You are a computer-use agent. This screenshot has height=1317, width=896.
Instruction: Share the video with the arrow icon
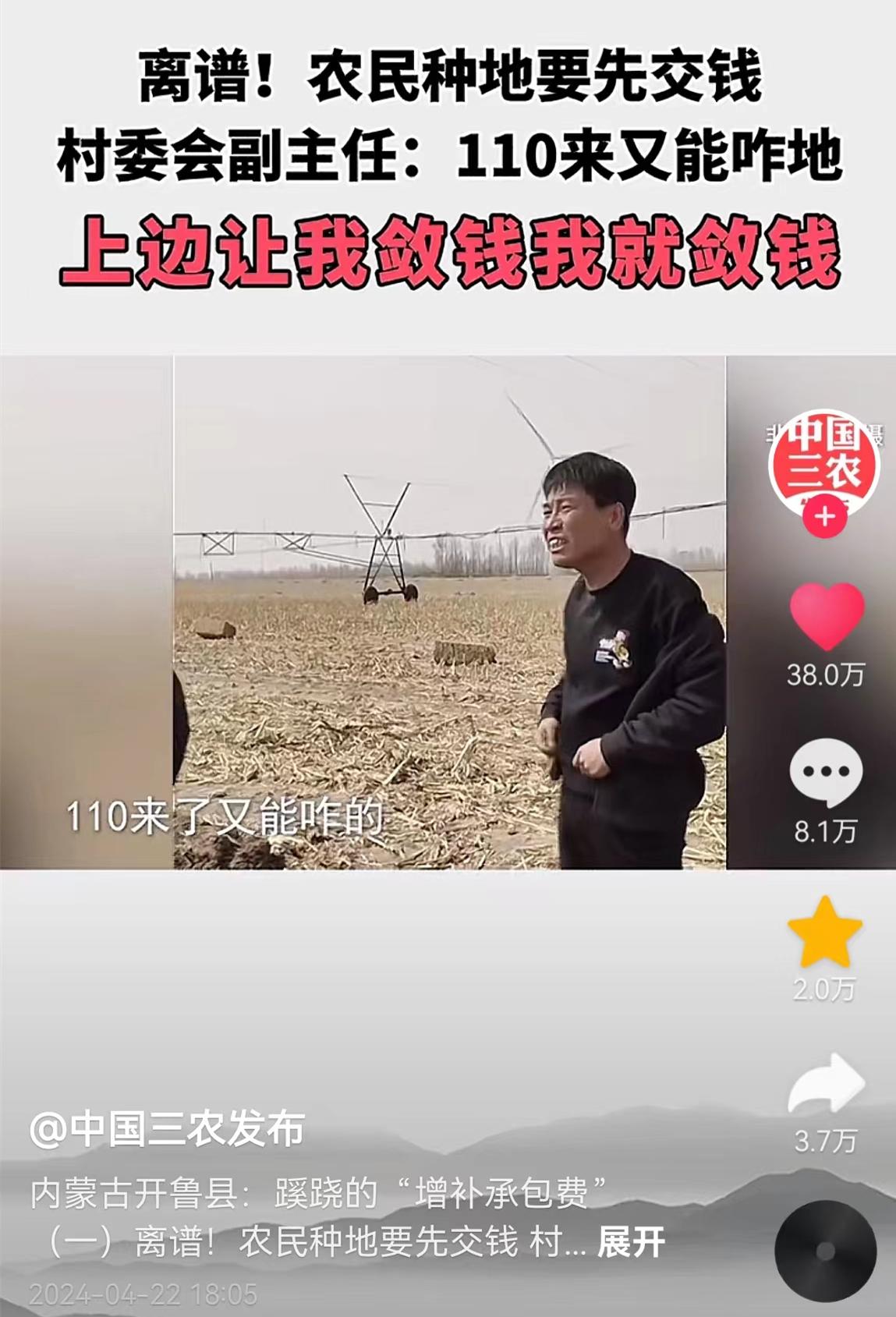(x=826, y=1084)
